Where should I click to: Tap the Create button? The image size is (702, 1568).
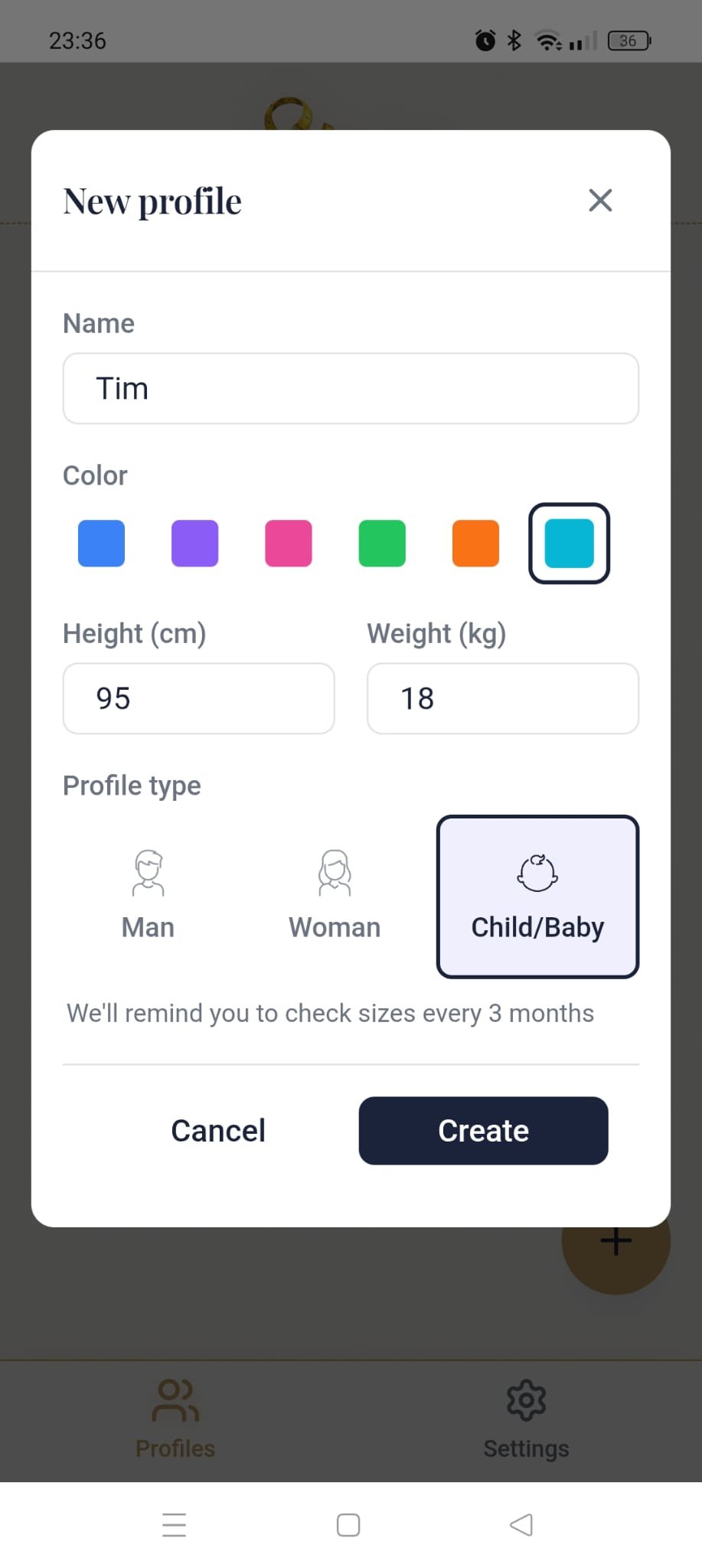(x=482, y=1131)
